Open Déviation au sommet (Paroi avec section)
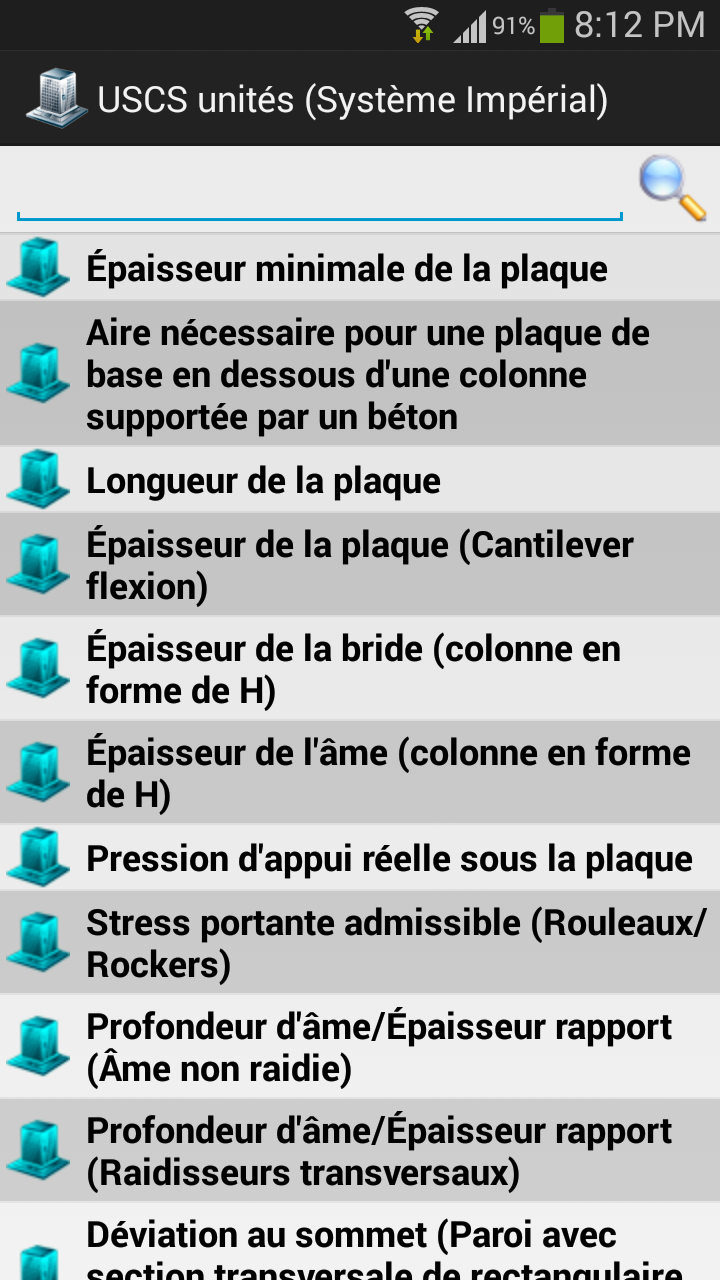 tap(360, 1245)
